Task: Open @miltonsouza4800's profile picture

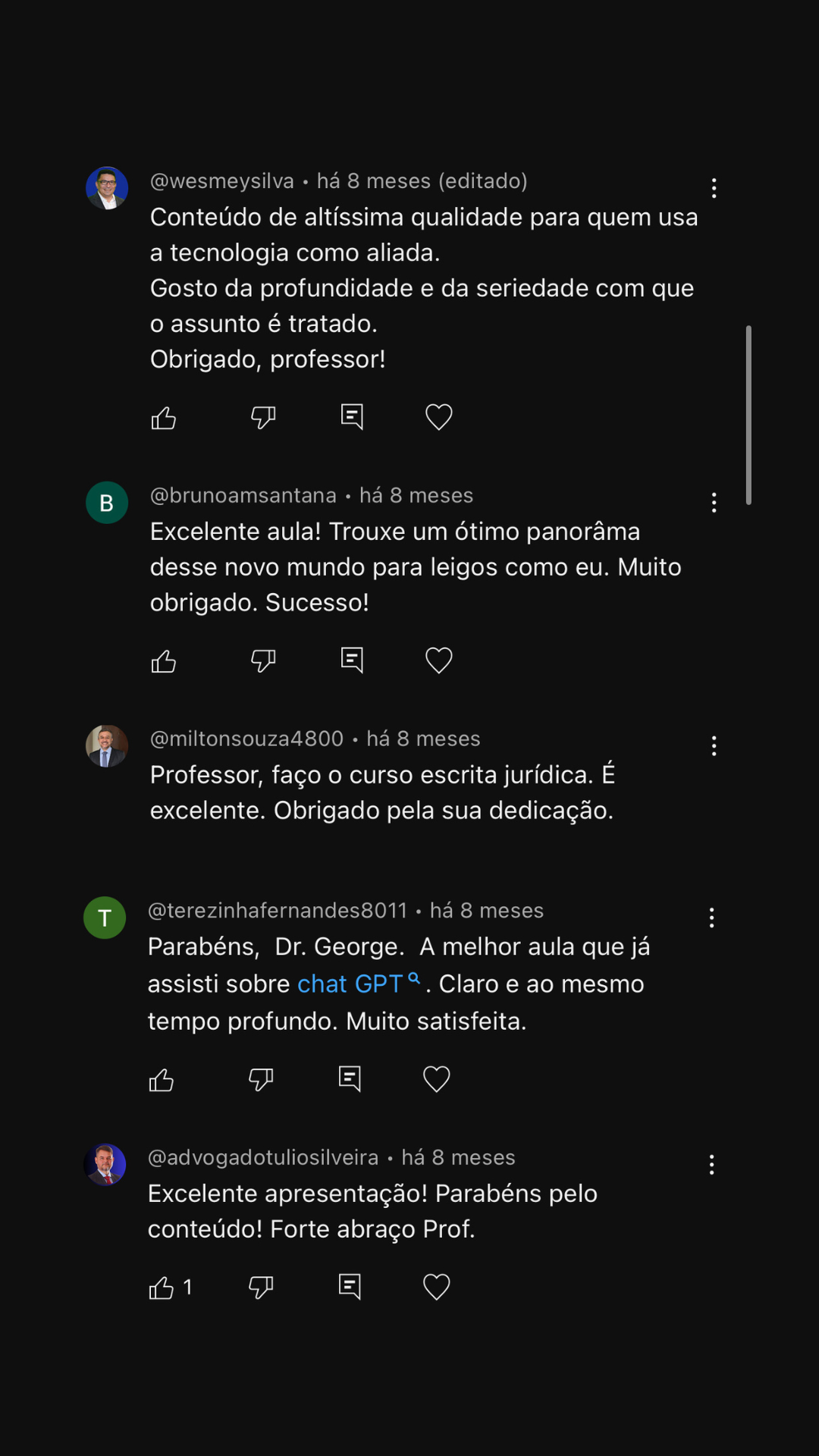Action: (x=106, y=746)
